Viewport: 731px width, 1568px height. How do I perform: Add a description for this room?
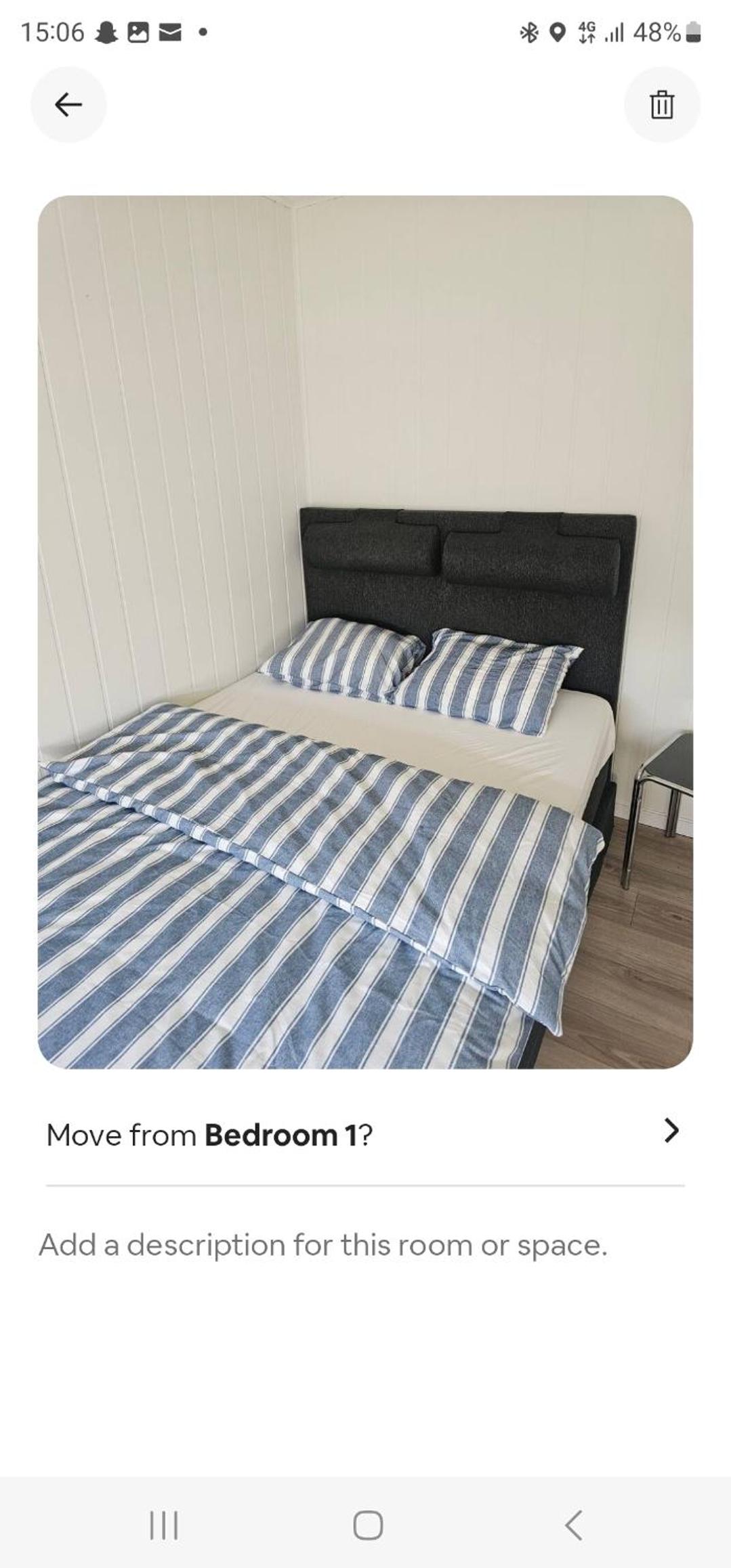coord(323,1245)
